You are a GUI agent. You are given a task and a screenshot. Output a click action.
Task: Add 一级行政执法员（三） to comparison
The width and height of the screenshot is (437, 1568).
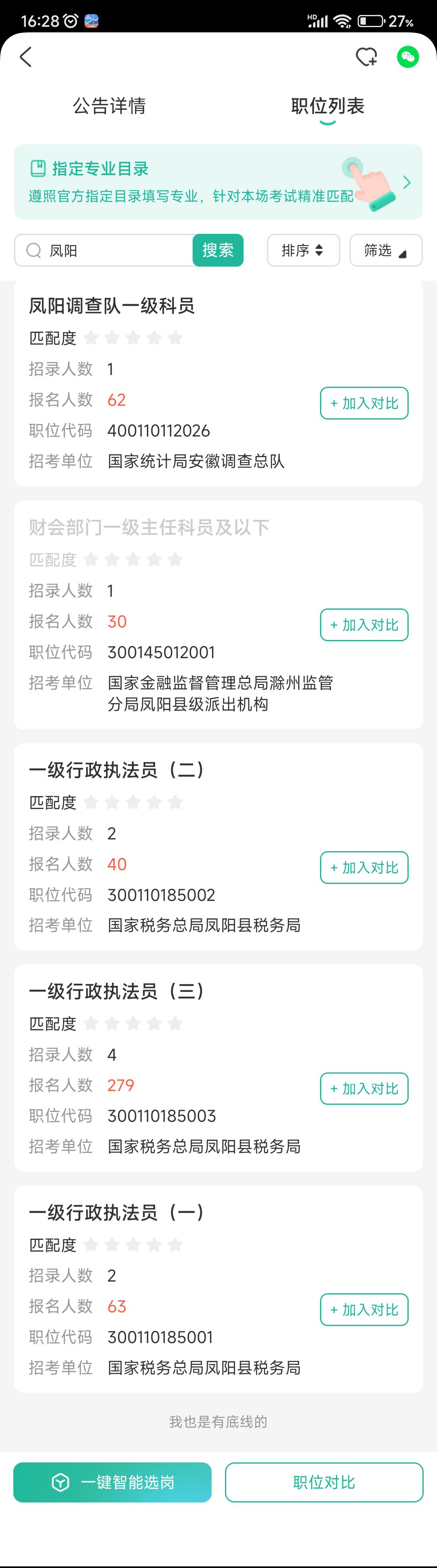pos(364,1088)
